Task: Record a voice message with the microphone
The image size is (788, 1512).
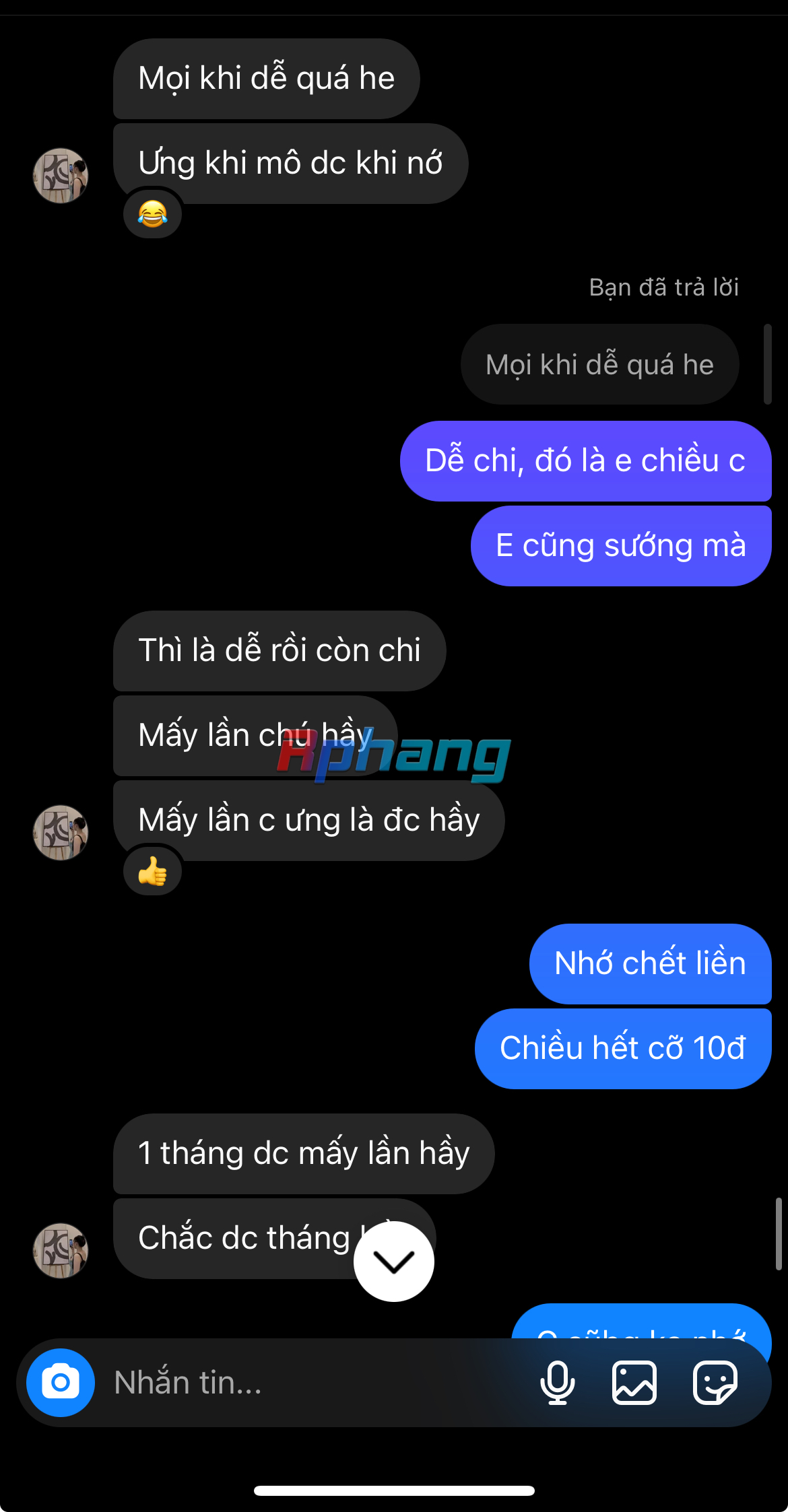Action: coord(558,1383)
